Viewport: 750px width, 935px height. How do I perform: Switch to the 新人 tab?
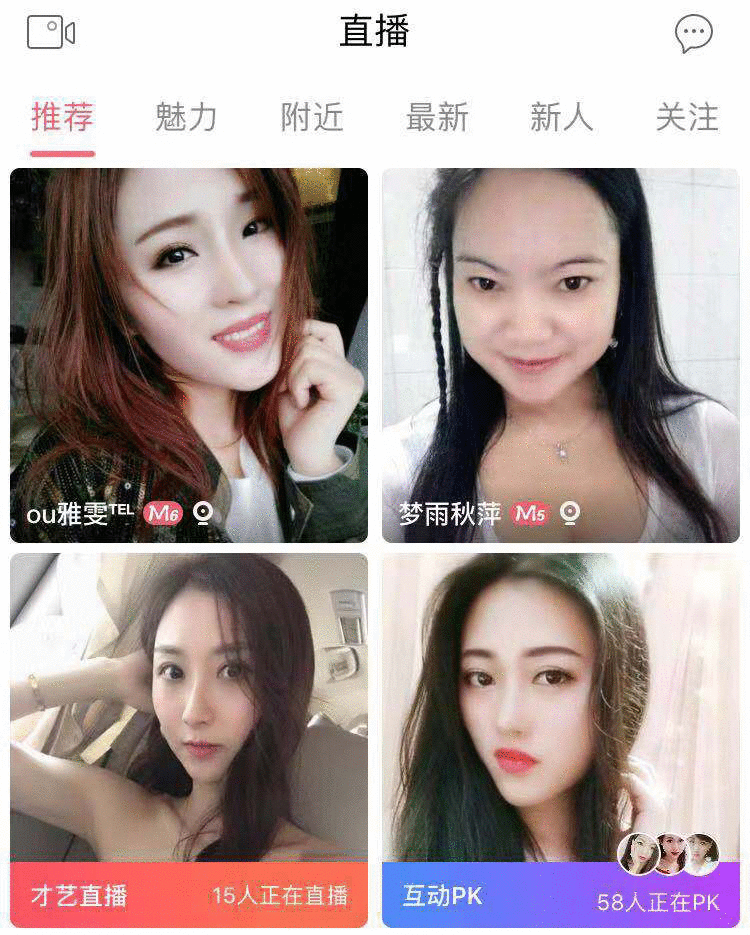(562, 118)
